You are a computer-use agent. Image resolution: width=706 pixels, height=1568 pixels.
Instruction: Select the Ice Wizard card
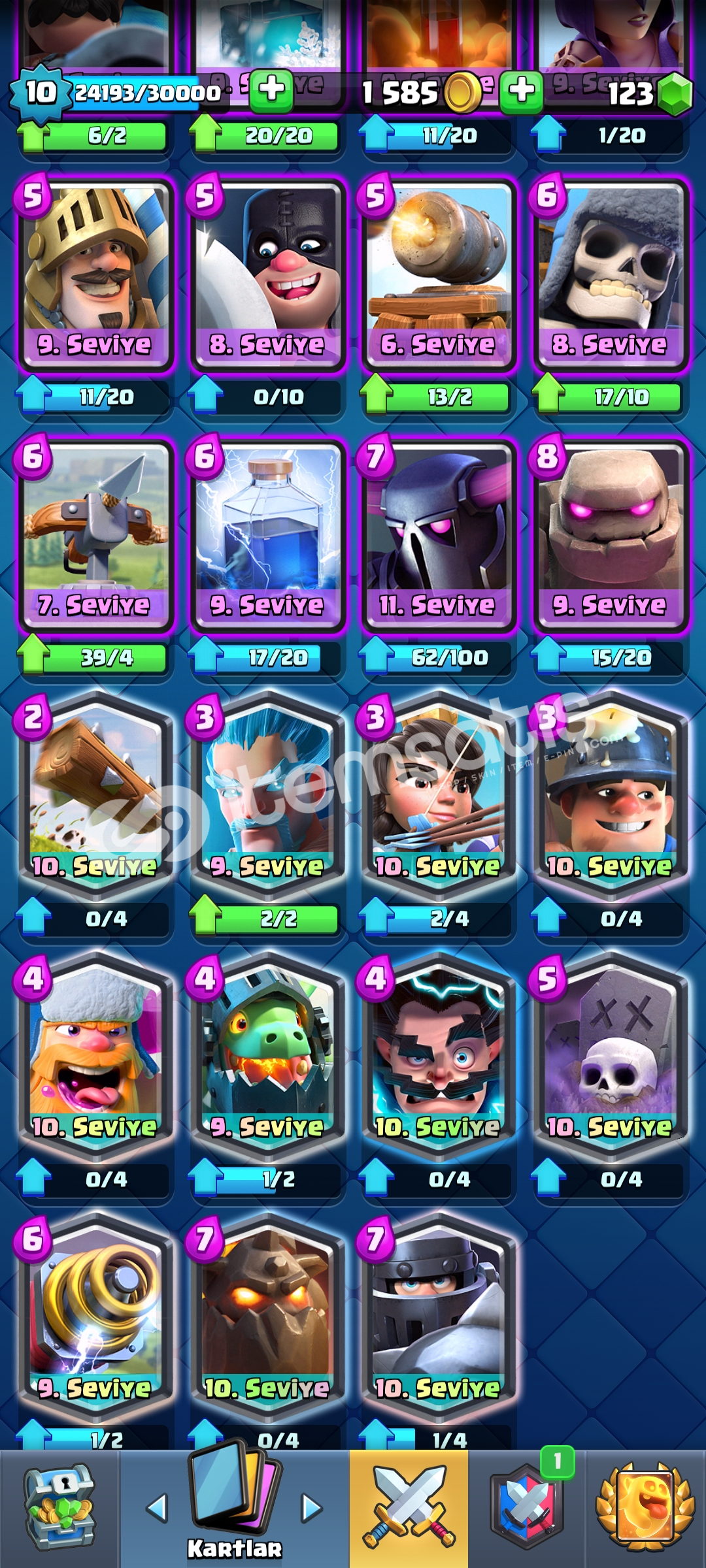[x=267, y=794]
